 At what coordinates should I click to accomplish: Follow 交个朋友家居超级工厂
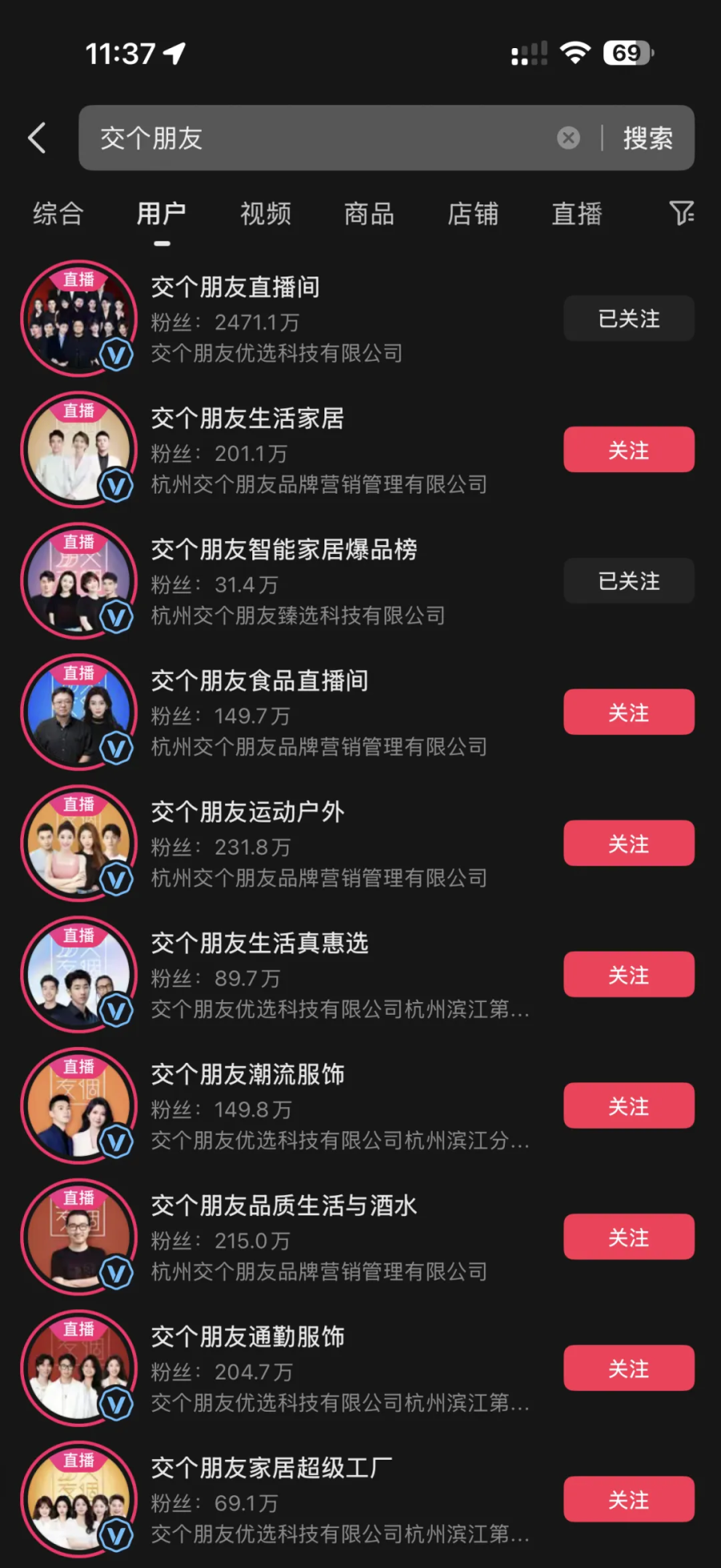click(x=629, y=1499)
